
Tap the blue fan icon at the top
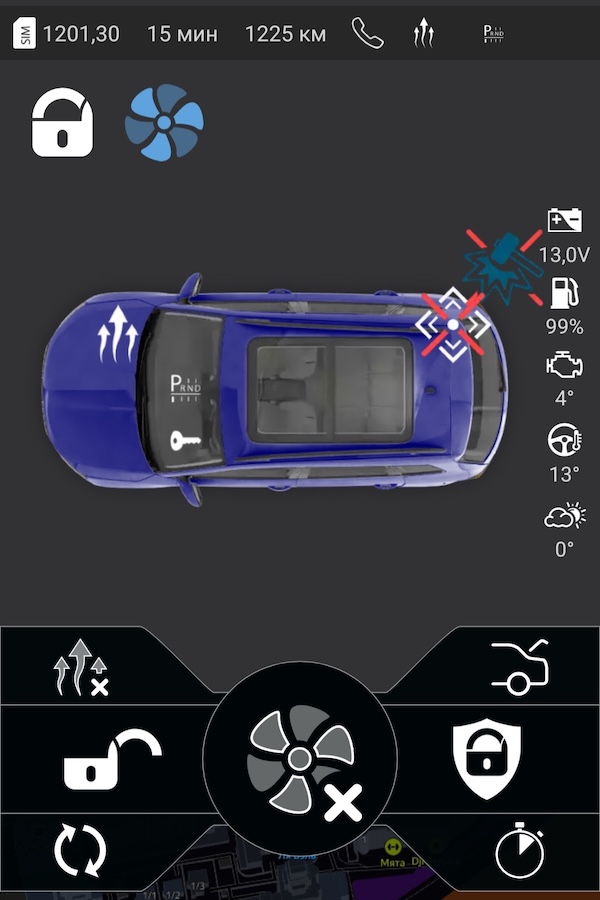[164, 122]
